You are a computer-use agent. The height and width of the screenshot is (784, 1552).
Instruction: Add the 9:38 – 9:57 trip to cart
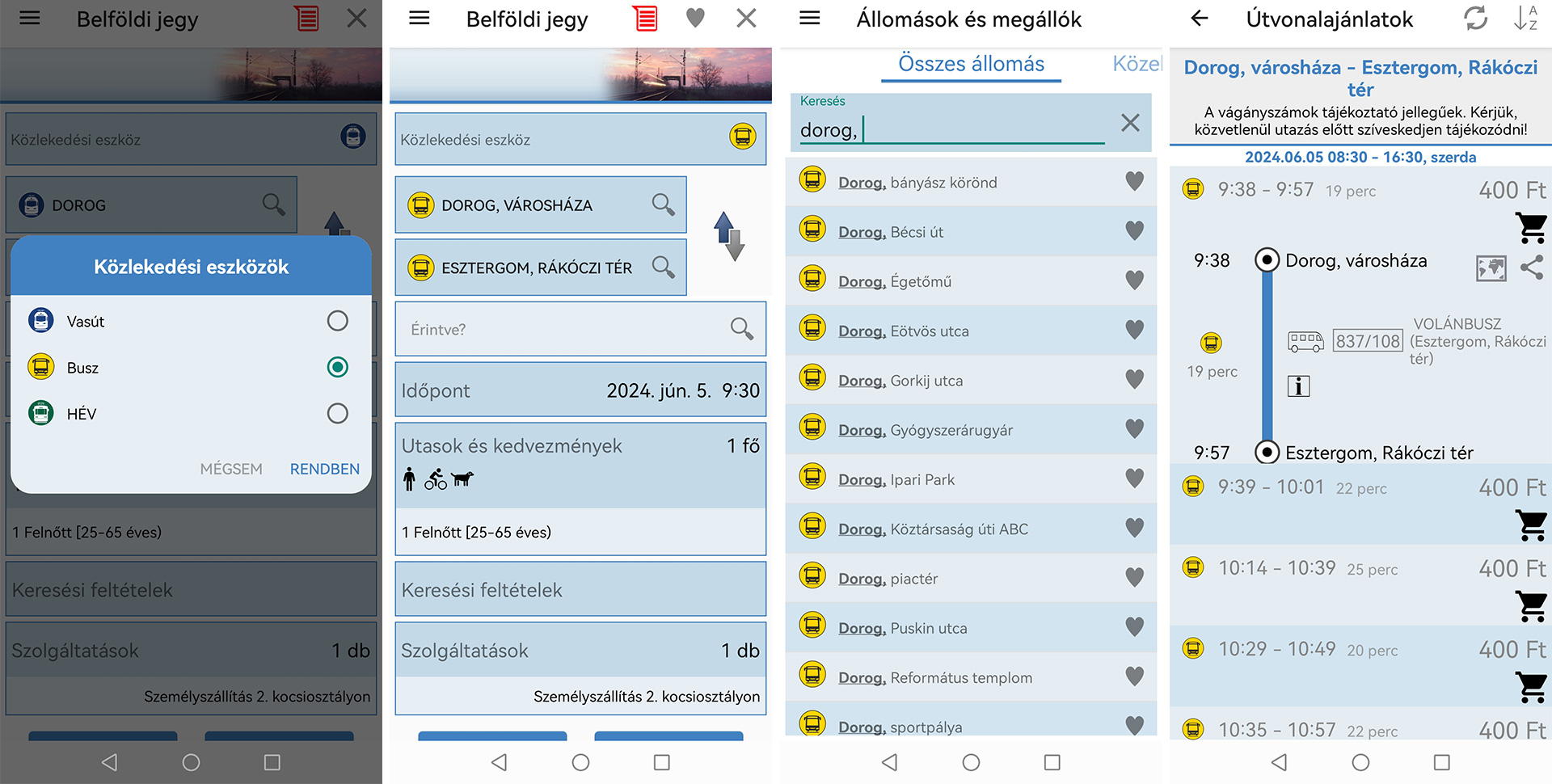1531,227
